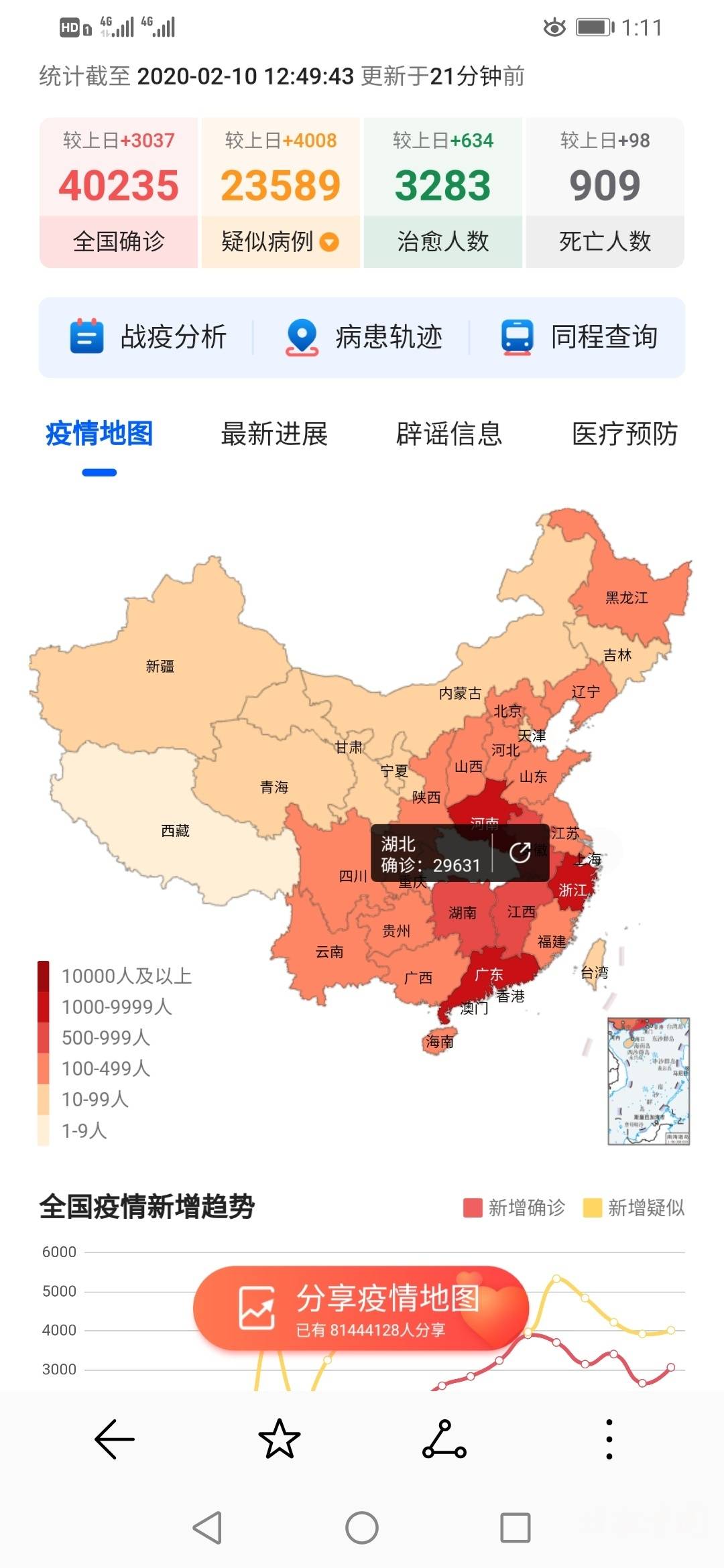Bookmark this page with star icon
The height and width of the screenshot is (1568, 724).
point(280,1439)
